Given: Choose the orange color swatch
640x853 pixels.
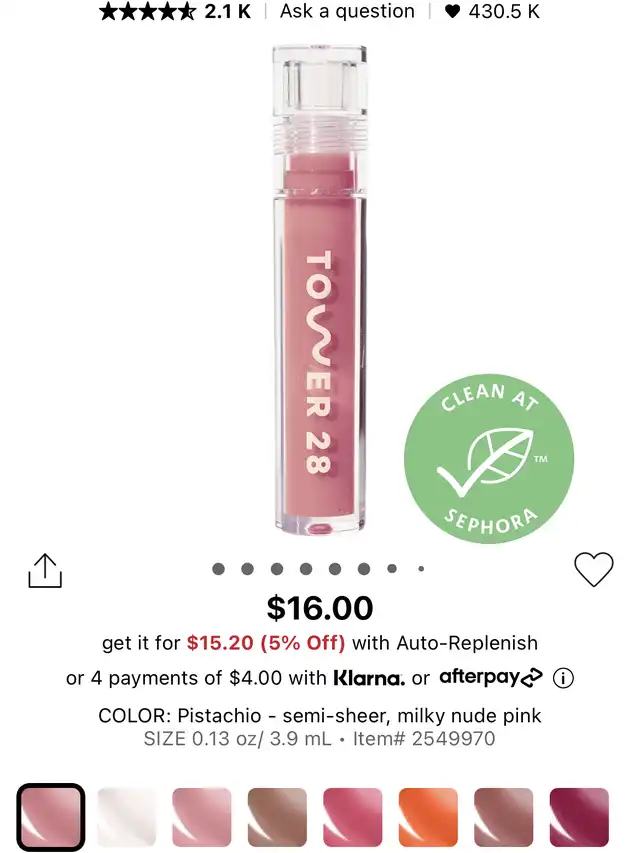Looking at the screenshot, I should (x=429, y=817).
